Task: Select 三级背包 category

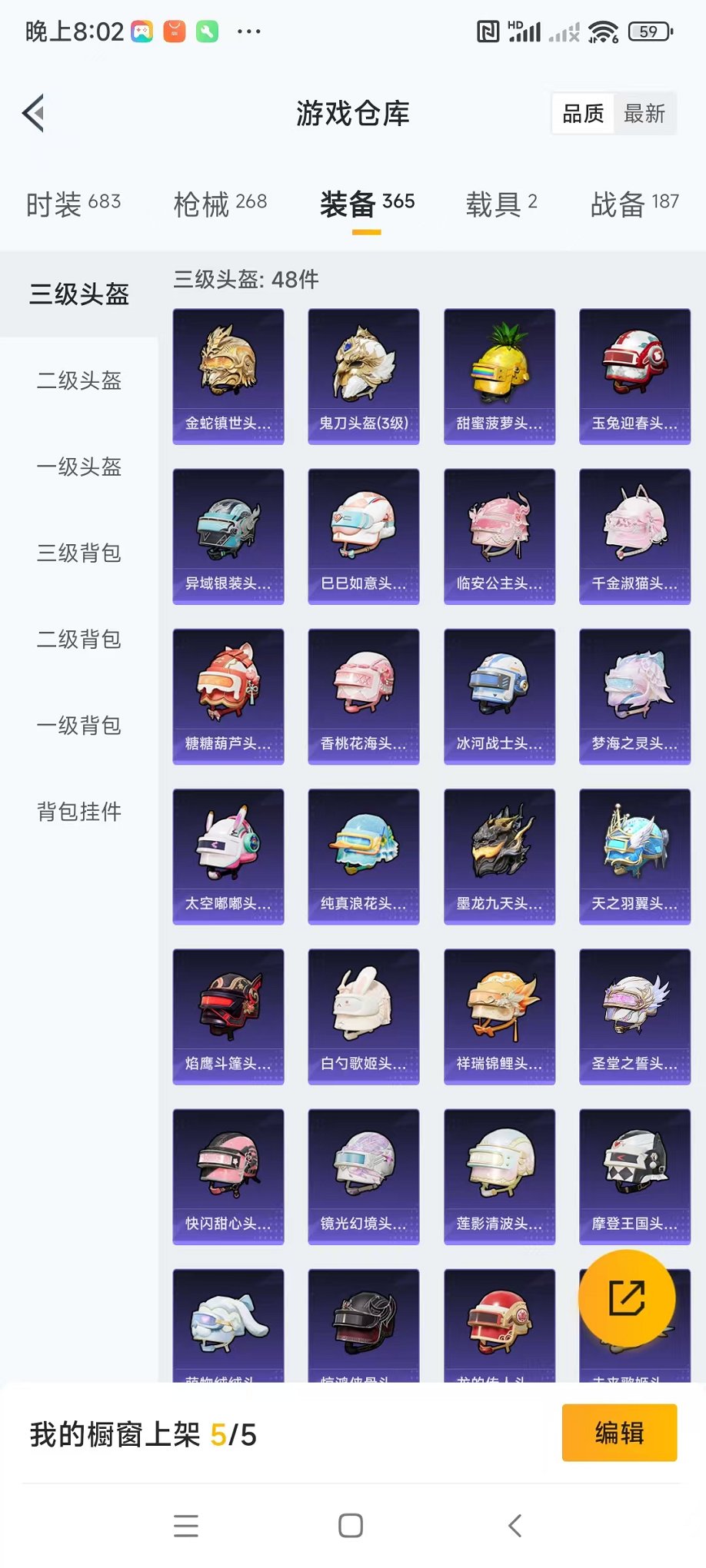Action: (x=78, y=553)
